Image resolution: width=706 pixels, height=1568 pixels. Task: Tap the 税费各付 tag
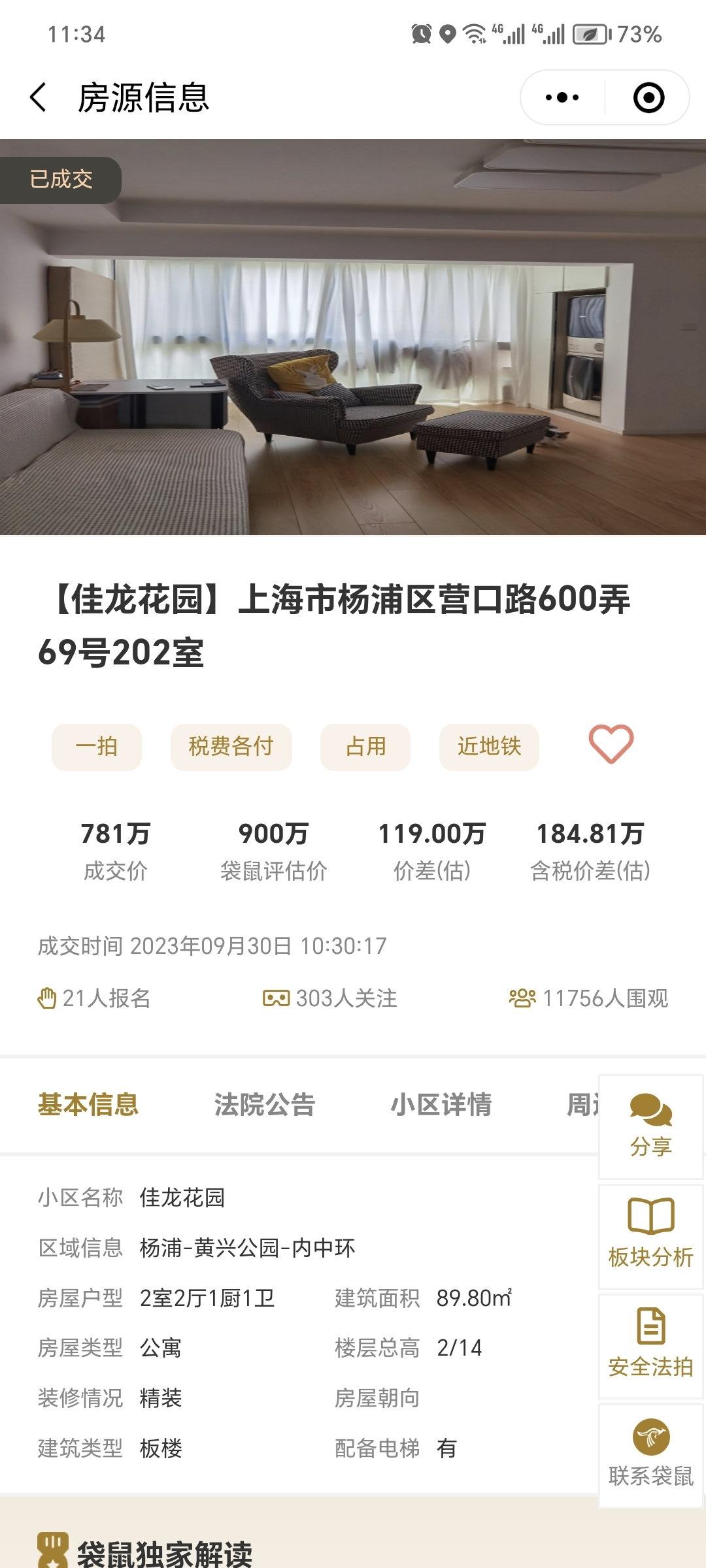click(230, 747)
